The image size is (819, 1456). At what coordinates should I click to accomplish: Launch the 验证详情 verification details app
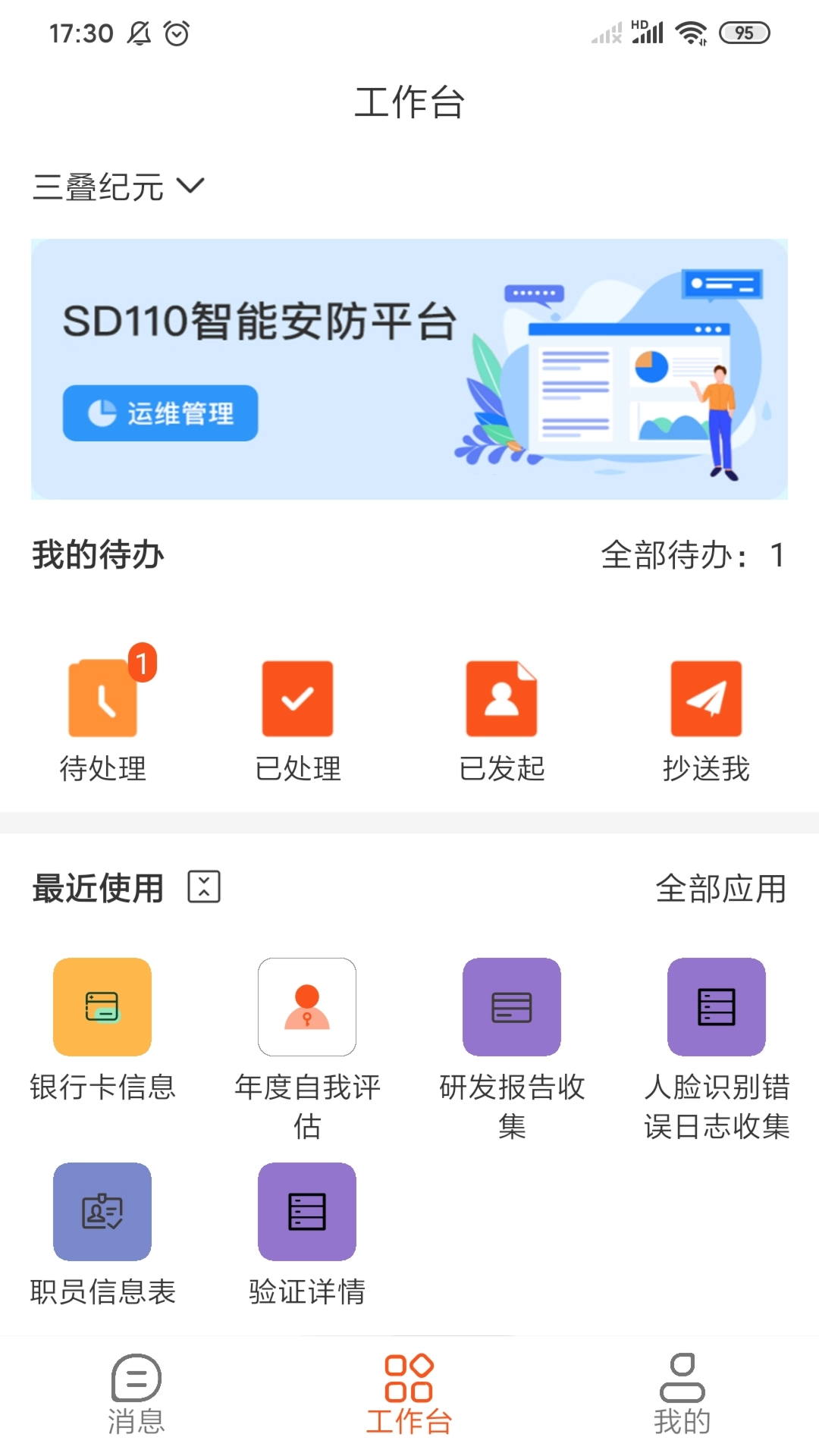click(306, 1213)
